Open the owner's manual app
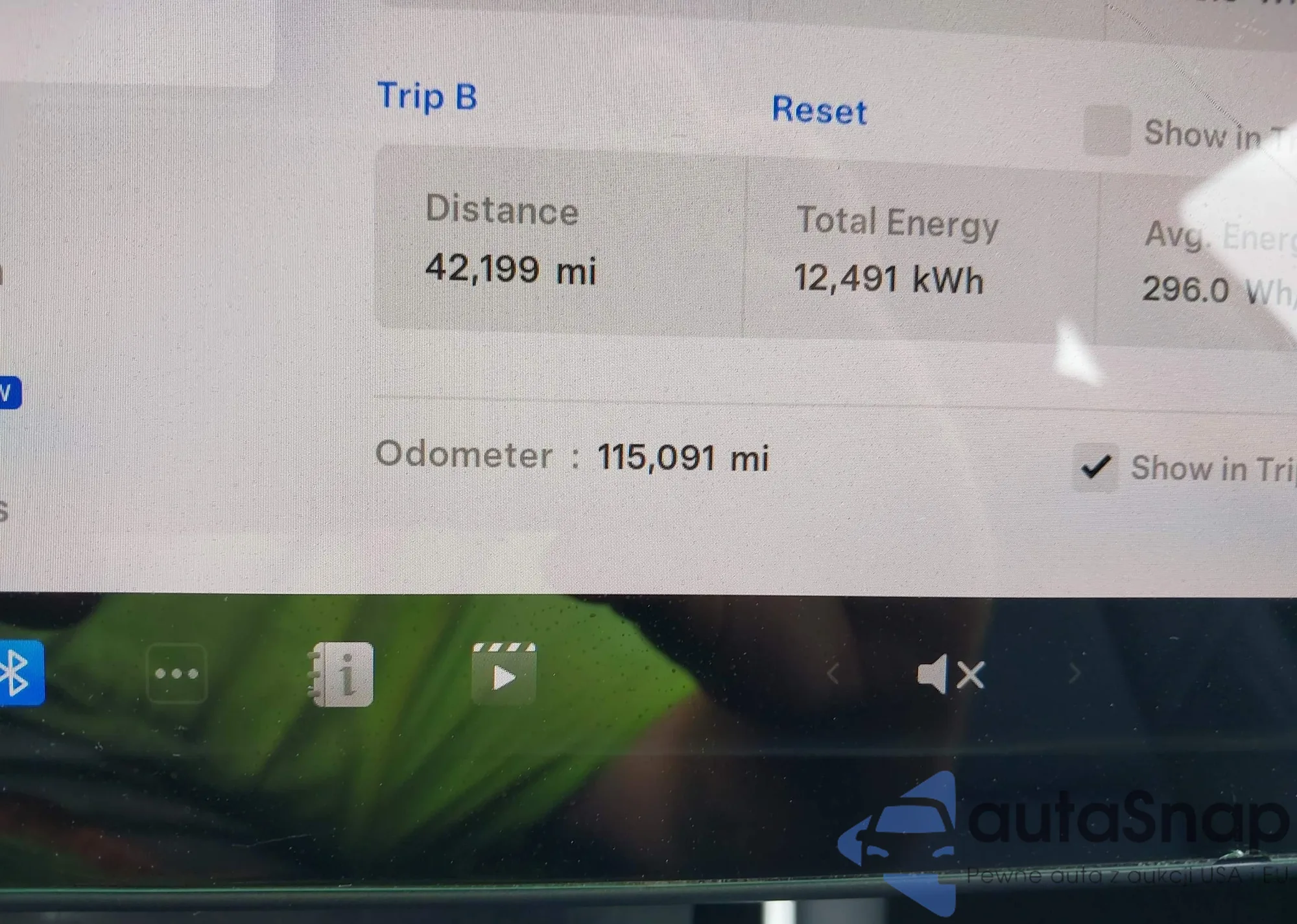 (342, 674)
